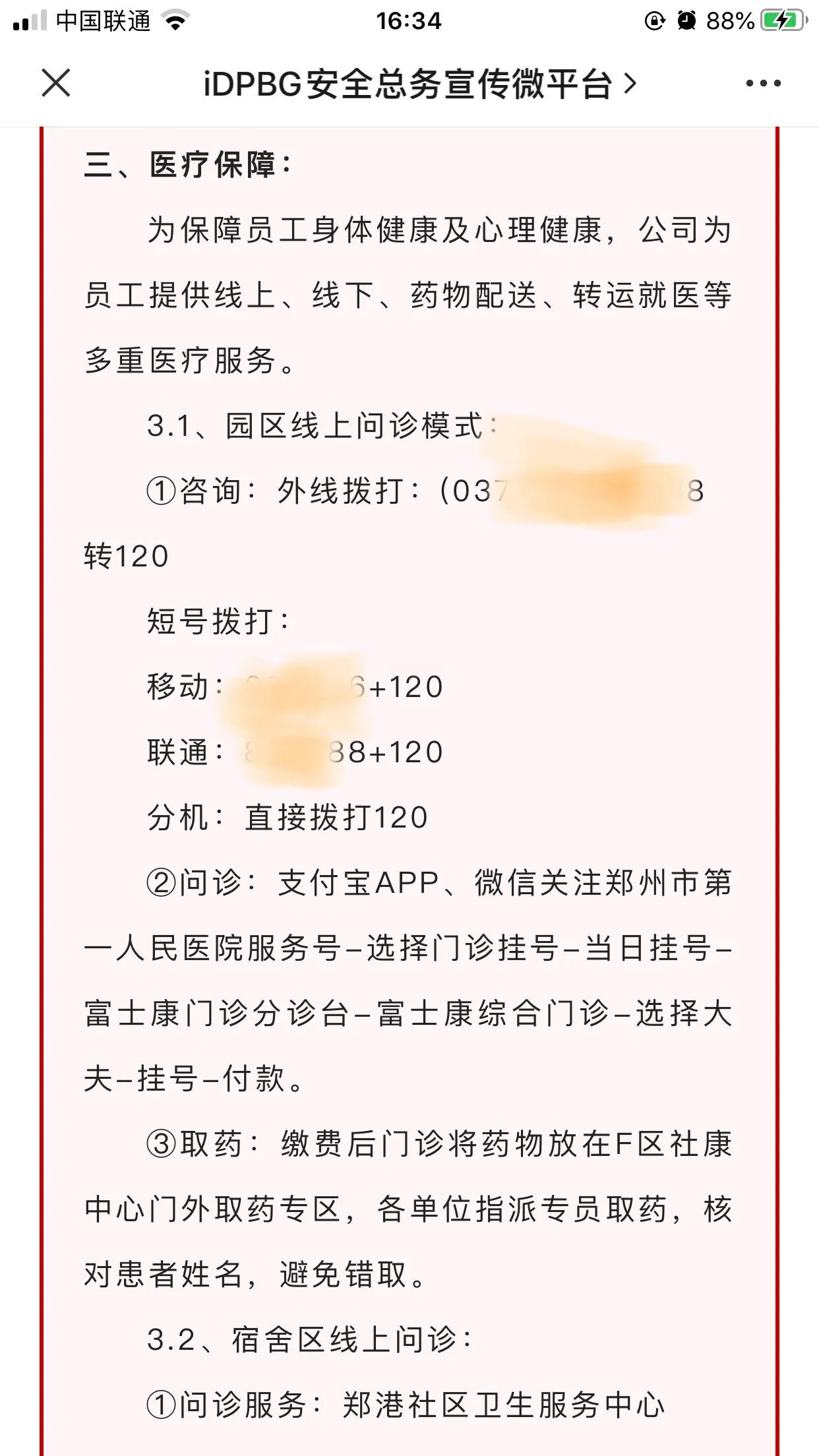Tap the clock showing 16:34
The width and height of the screenshot is (819, 1456).
(x=409, y=20)
